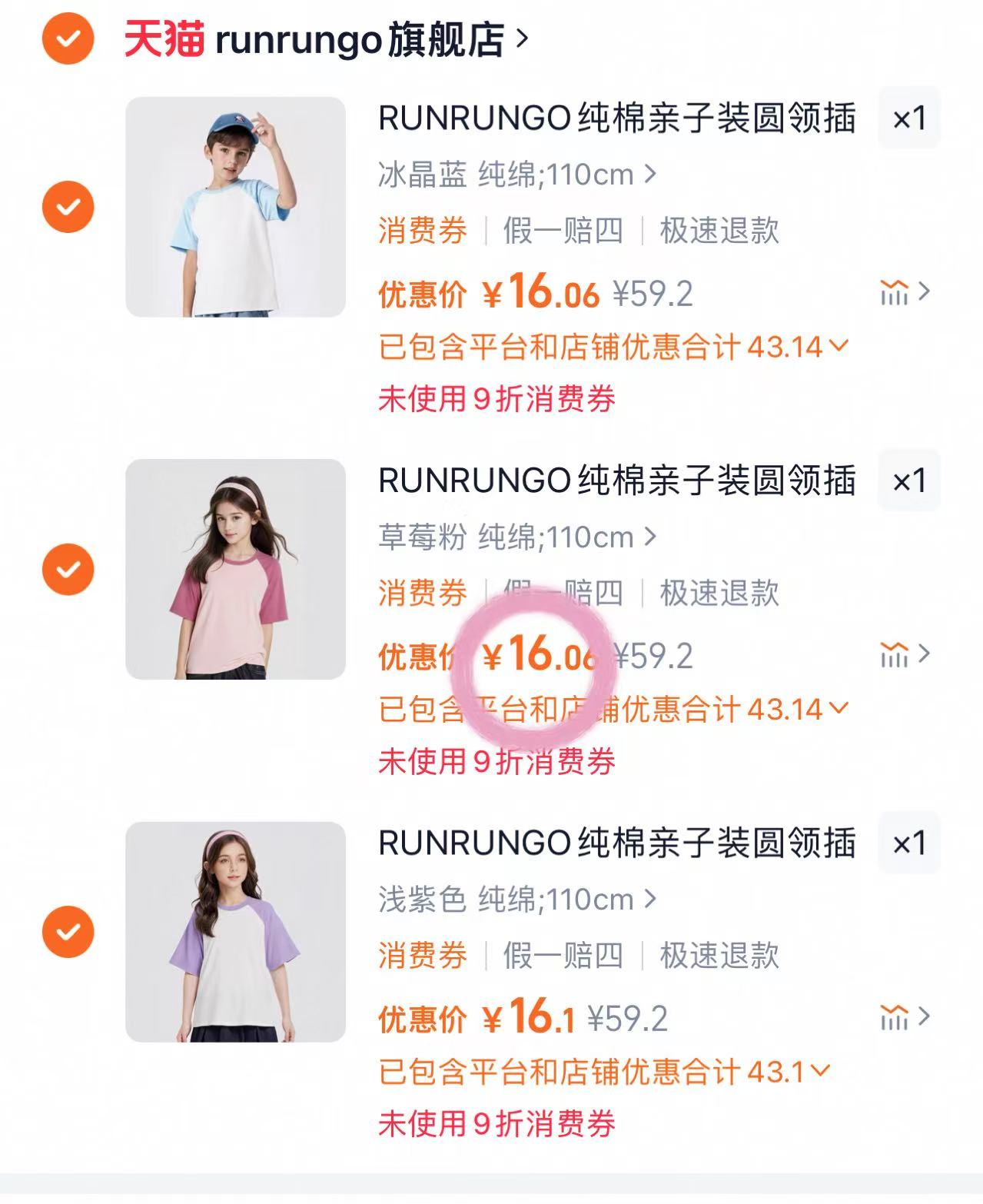Open the 冰晶蓝 T-shirt product image
983x1204 pixels.
235,207
